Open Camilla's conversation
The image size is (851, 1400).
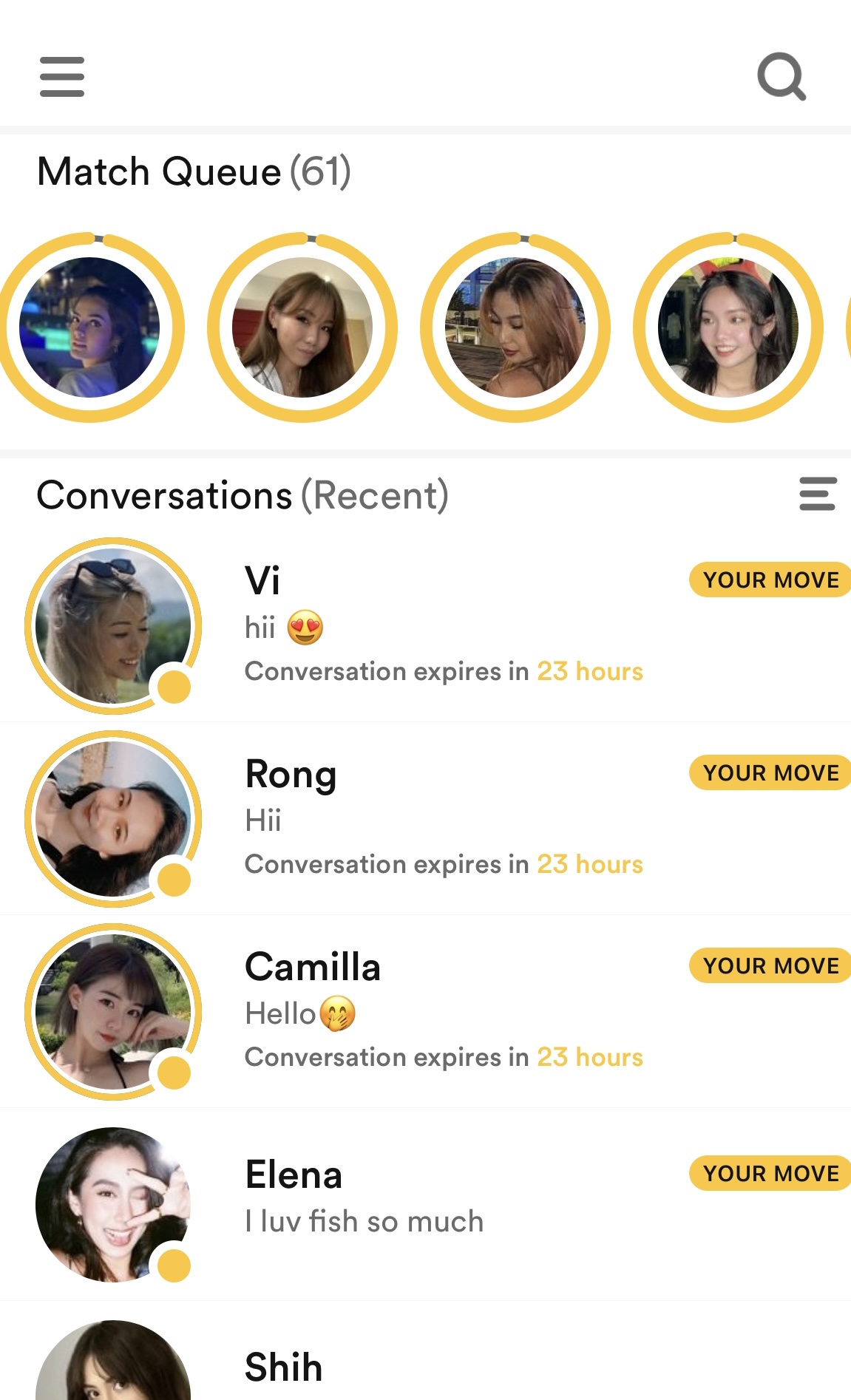(444, 1011)
